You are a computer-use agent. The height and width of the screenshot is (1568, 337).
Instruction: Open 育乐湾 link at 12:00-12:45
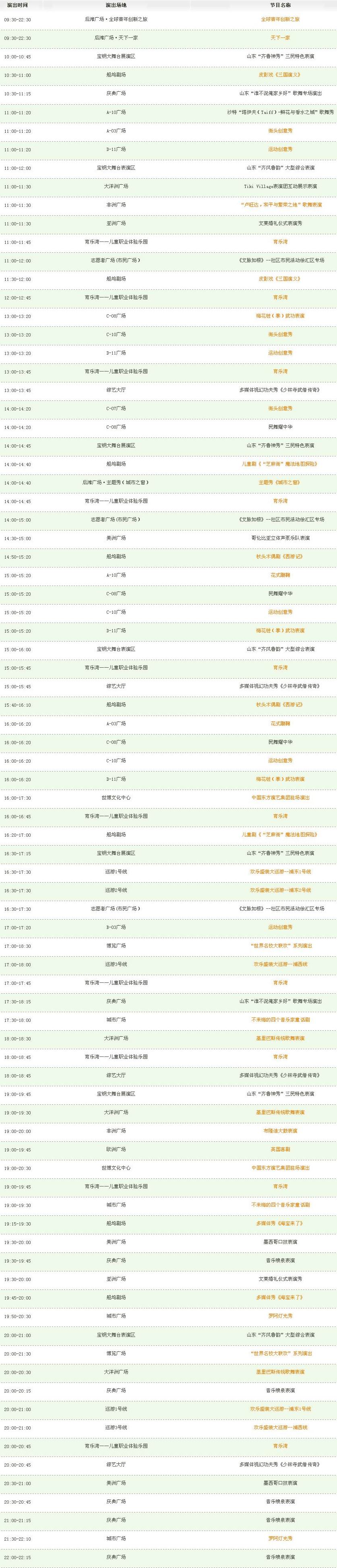pos(280,297)
